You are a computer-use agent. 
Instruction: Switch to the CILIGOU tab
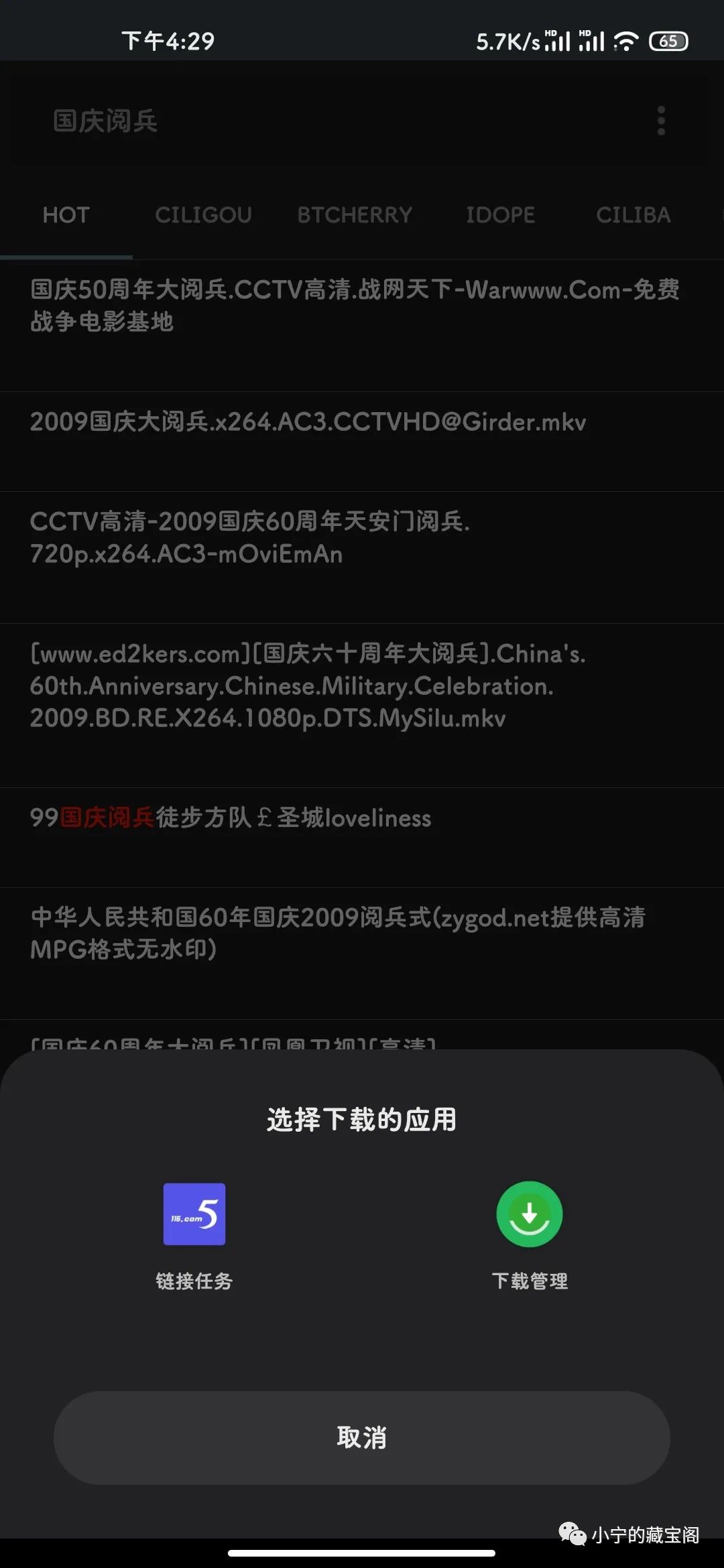click(203, 215)
